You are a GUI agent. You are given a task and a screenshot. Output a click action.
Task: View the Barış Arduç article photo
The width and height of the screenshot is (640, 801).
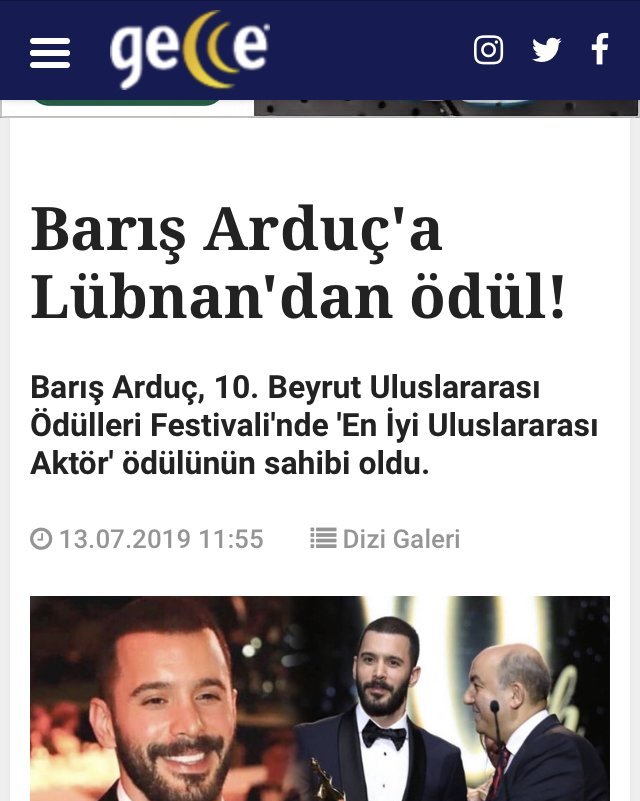pyautogui.click(x=320, y=698)
